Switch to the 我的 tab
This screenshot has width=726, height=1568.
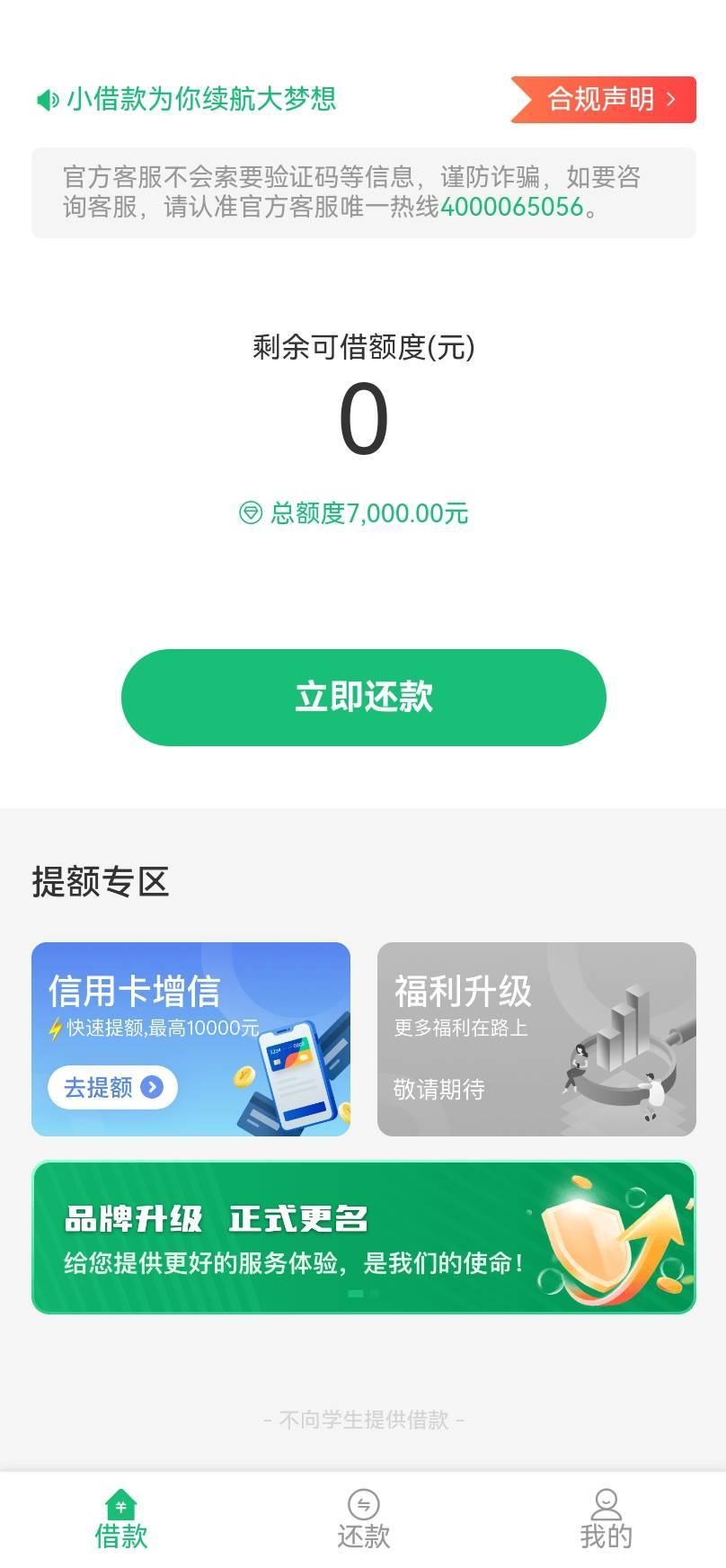[x=606, y=1519]
